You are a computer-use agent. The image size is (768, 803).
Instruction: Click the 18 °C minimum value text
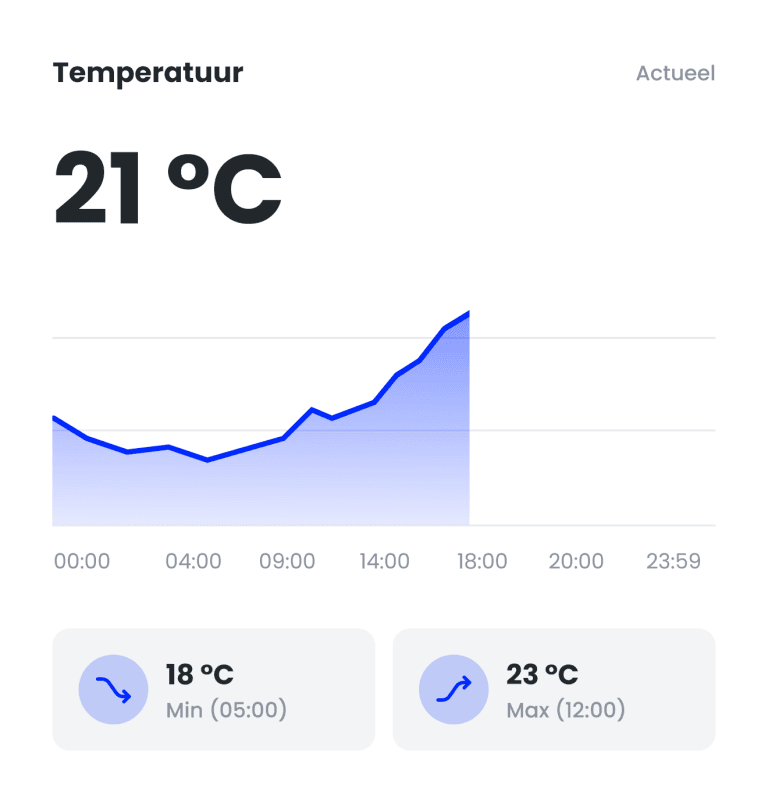[198, 674]
